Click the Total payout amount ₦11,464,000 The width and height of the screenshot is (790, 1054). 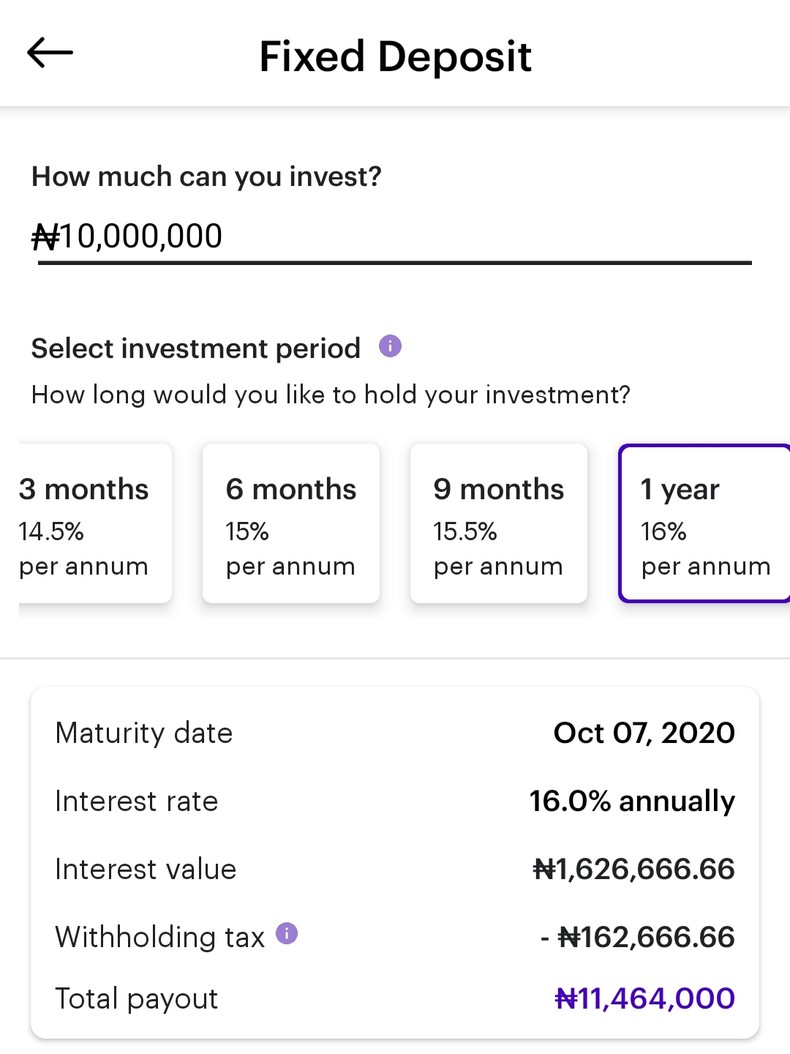[645, 998]
